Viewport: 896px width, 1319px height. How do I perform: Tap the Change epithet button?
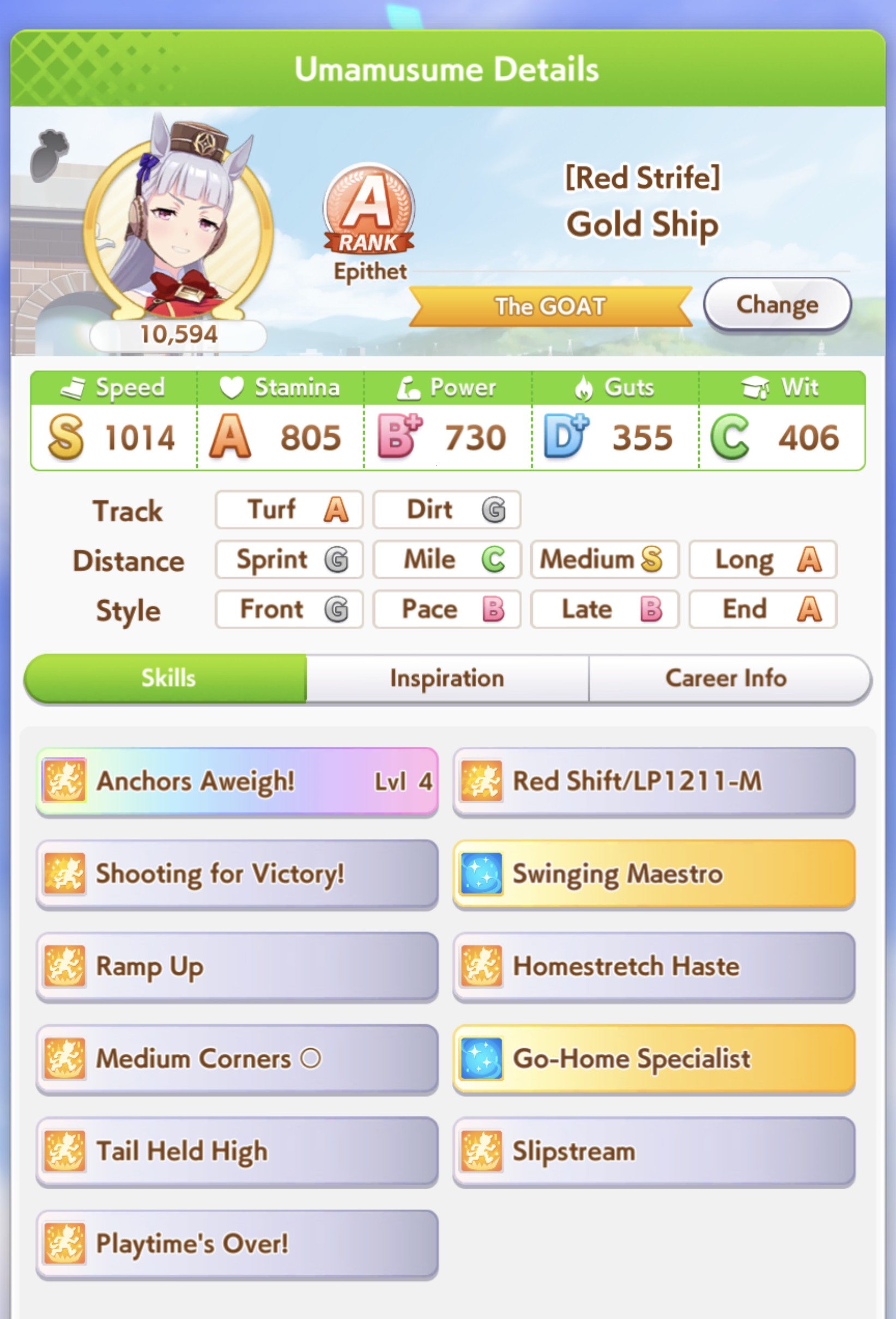(777, 305)
